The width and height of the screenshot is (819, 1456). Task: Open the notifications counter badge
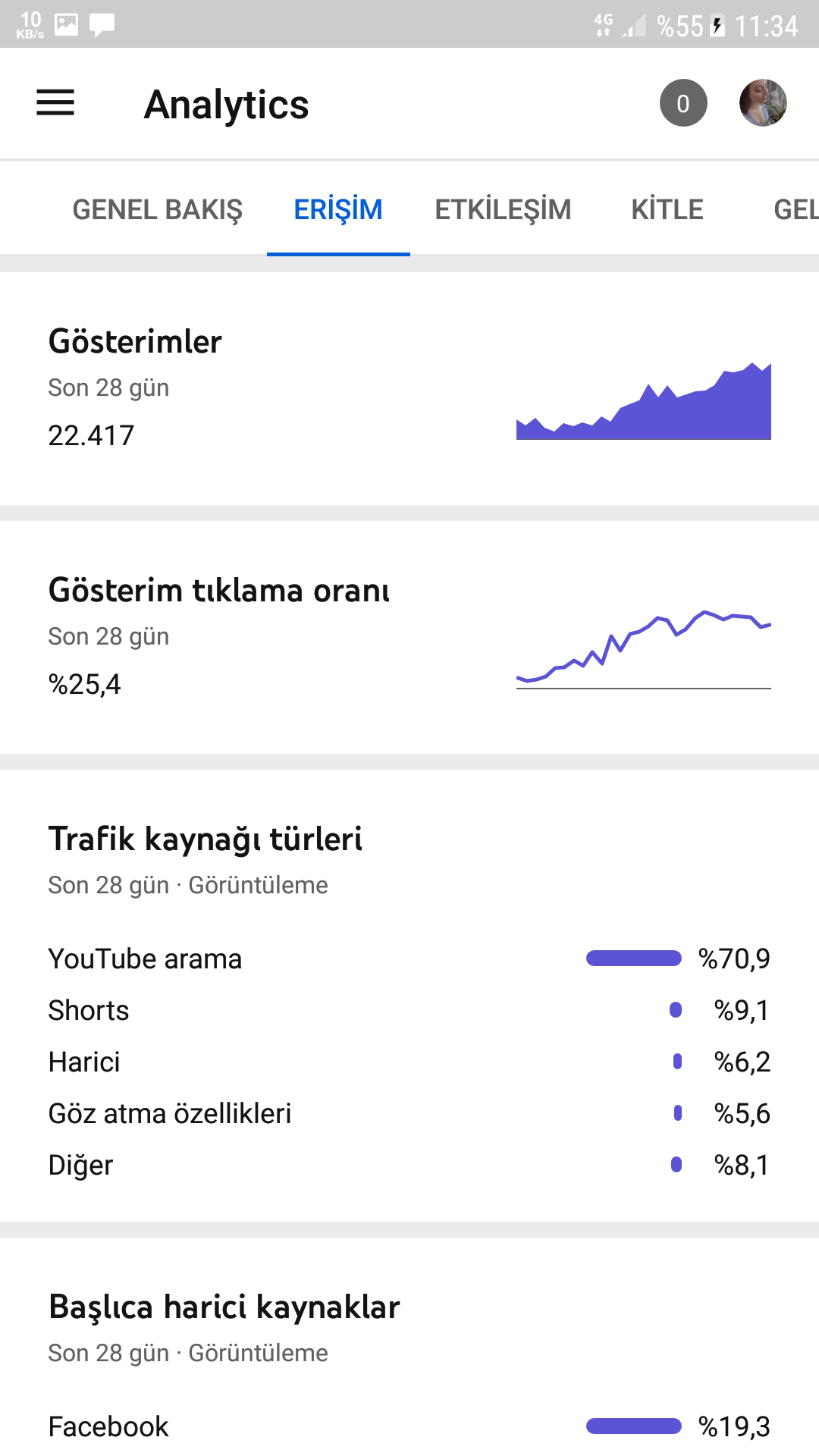tap(683, 103)
